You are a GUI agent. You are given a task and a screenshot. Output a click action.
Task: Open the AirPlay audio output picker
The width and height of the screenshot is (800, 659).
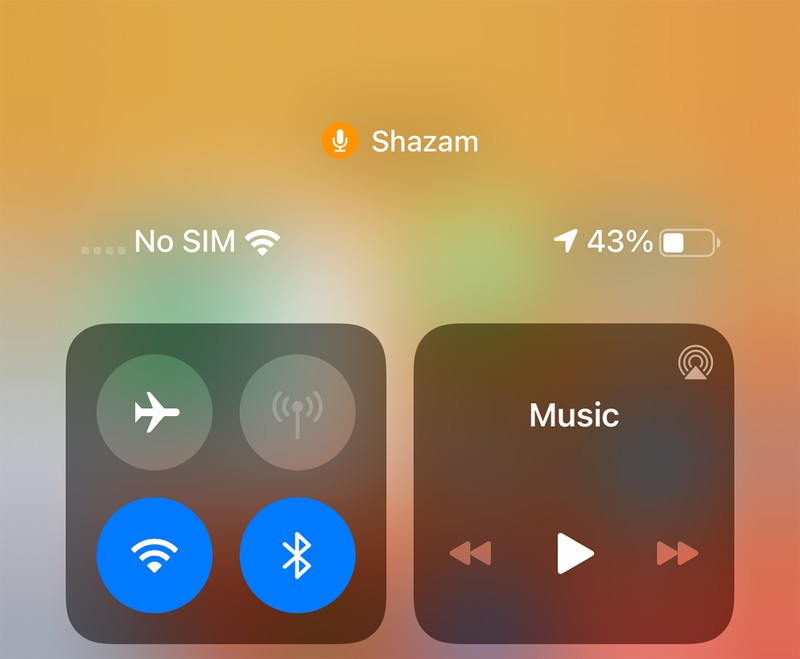(x=693, y=362)
